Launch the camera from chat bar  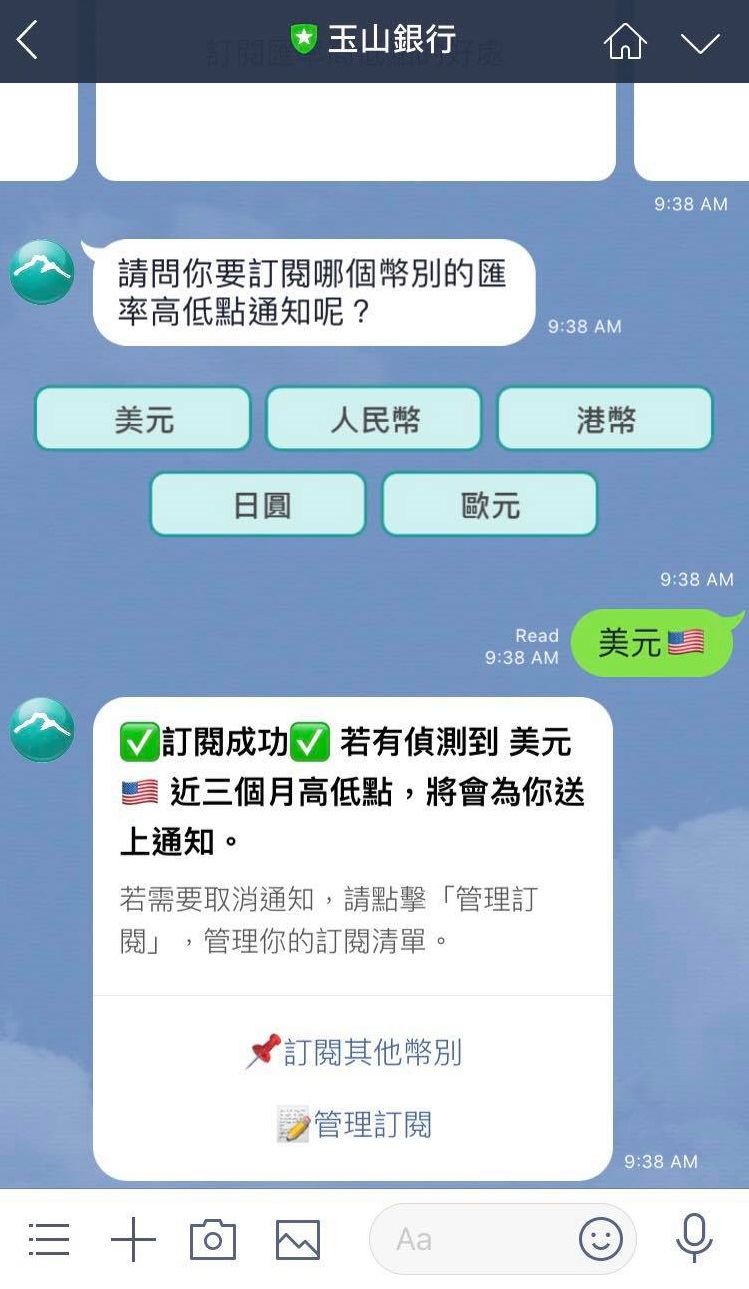213,1240
